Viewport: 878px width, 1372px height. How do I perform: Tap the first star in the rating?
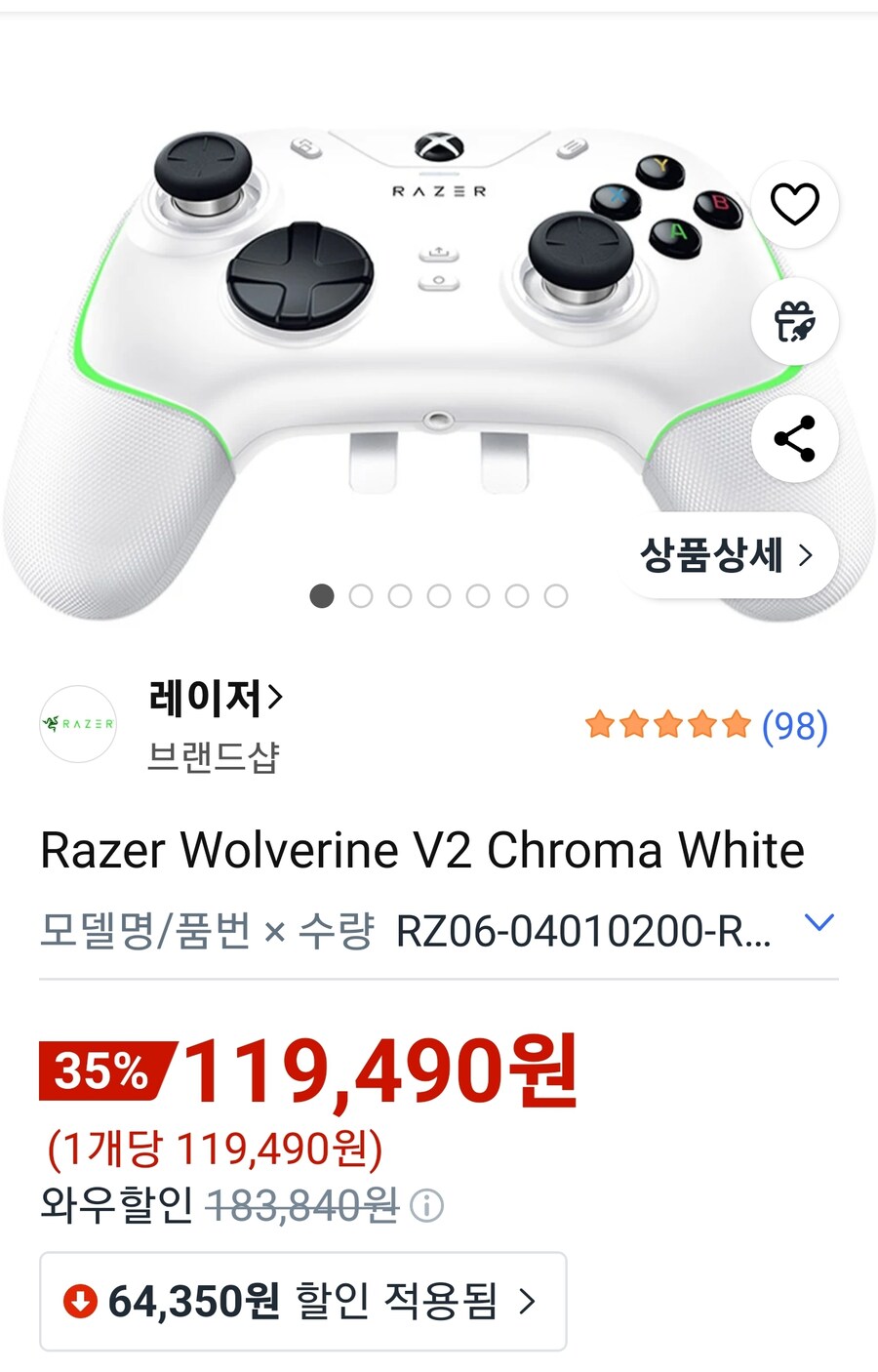click(600, 726)
